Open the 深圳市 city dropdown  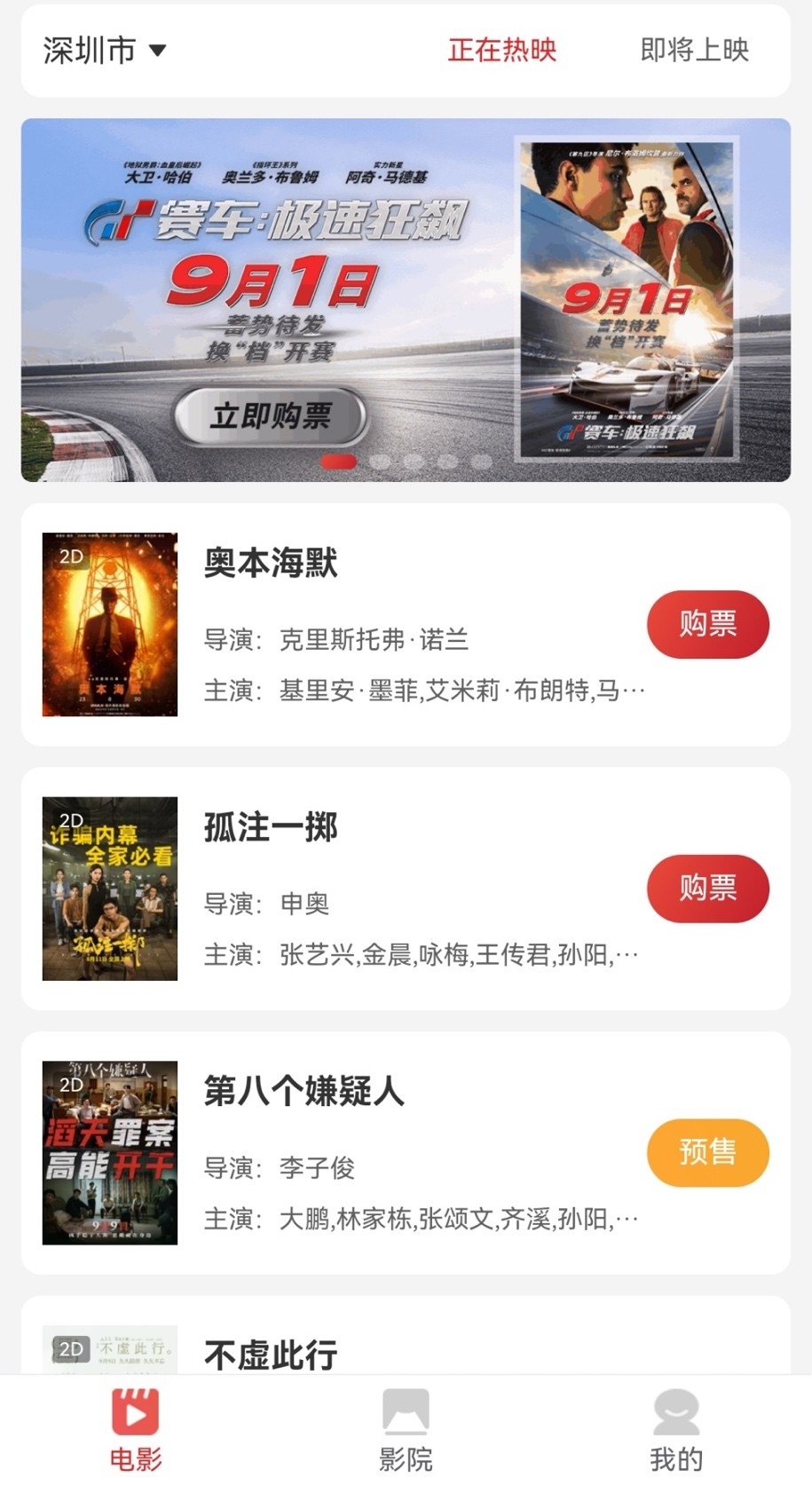(x=105, y=51)
